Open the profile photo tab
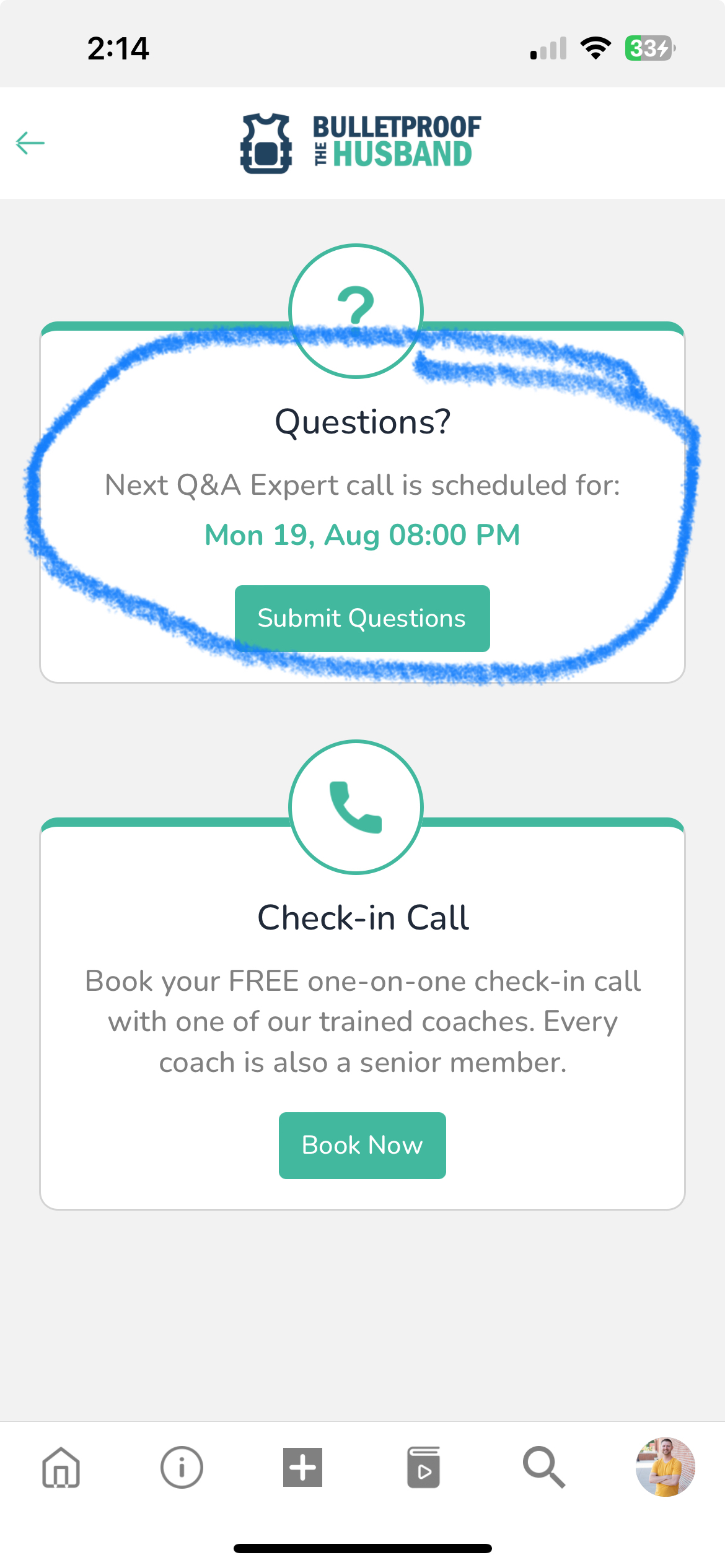Viewport: 725px width, 1568px height. click(x=665, y=1467)
